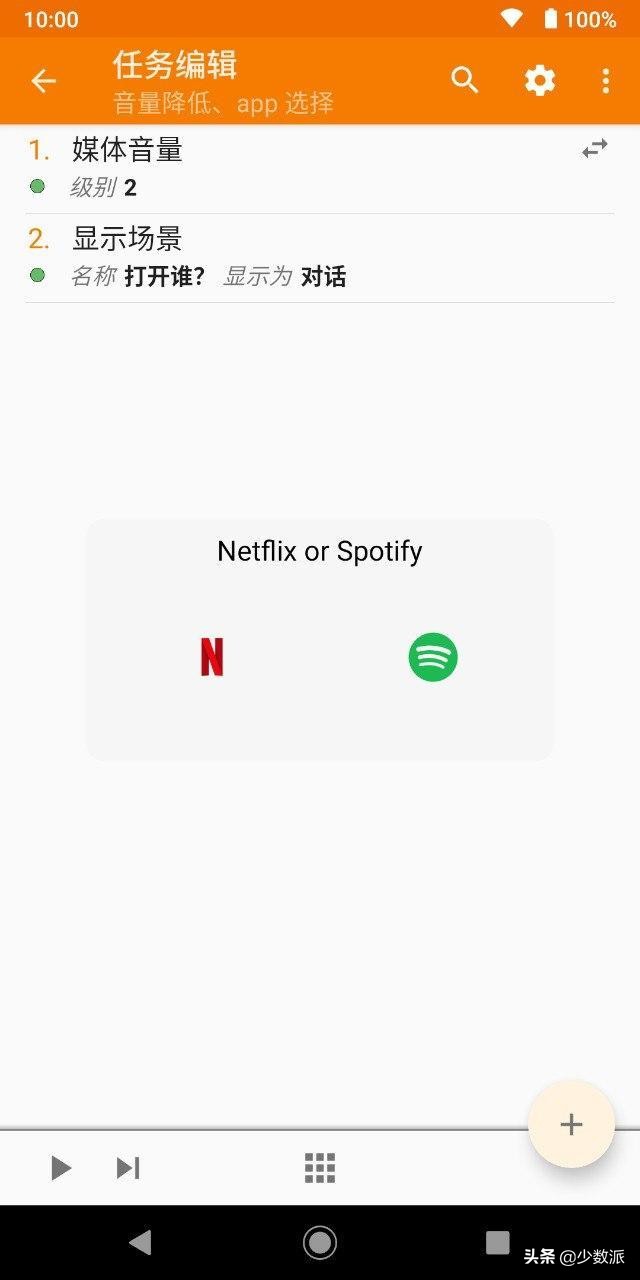Choose the Spotify icon in the dialog
This screenshot has width=640, height=1280.
[433, 658]
